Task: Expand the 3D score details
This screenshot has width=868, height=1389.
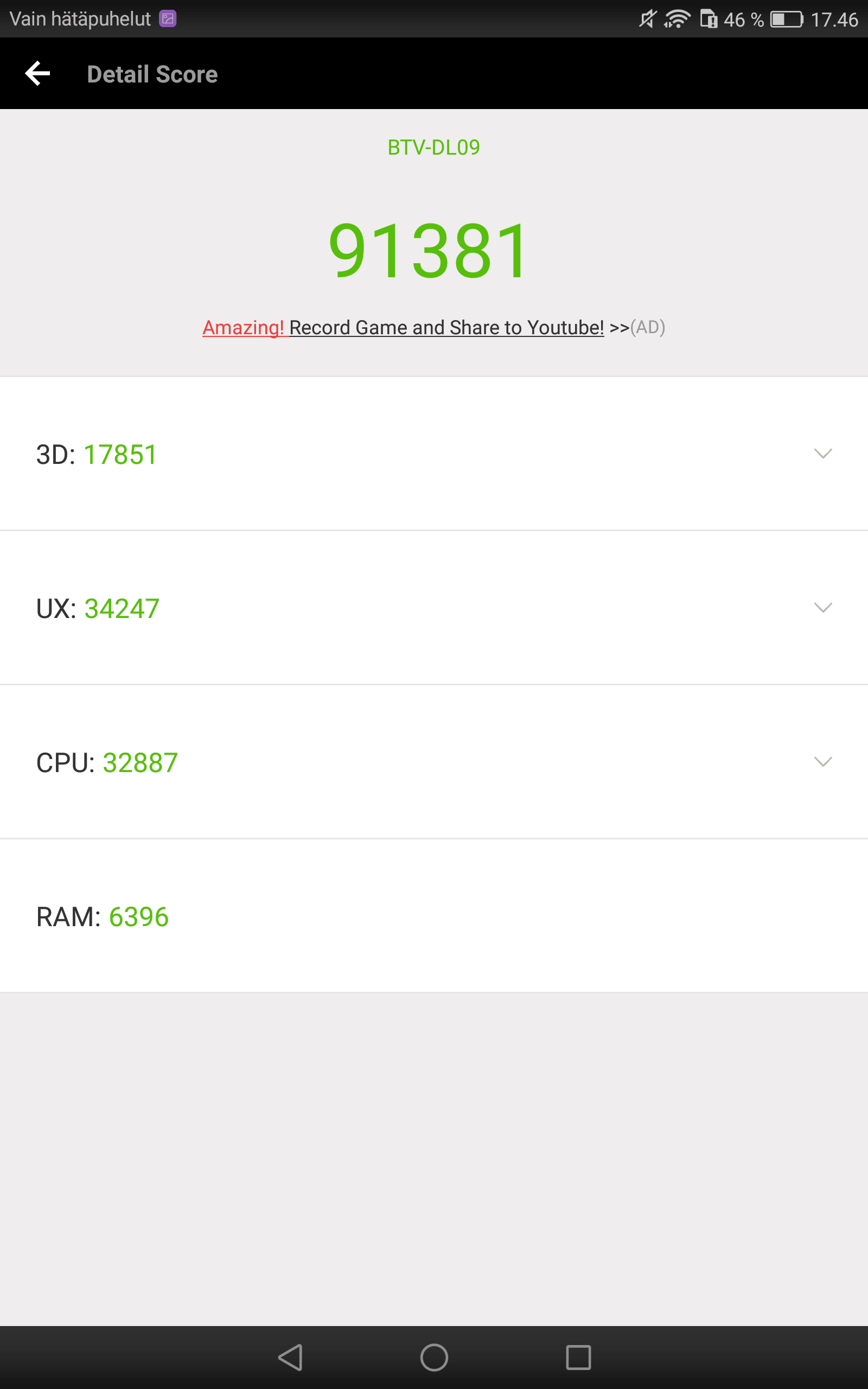Action: click(822, 454)
